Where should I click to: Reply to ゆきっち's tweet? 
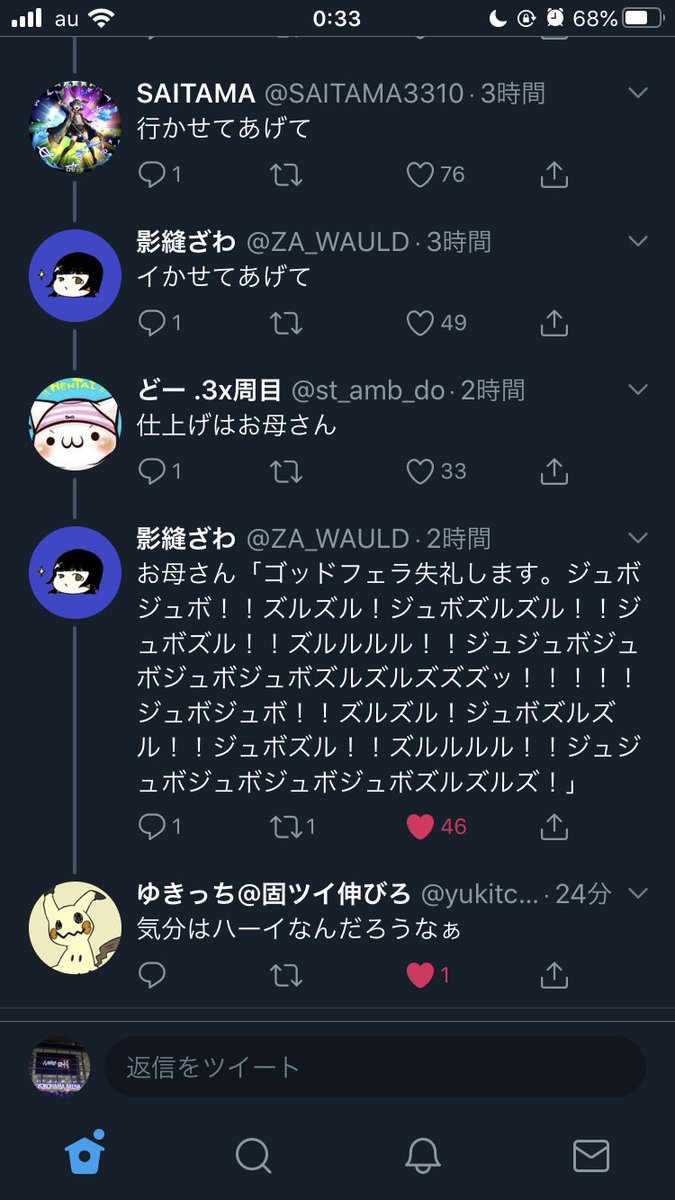(151, 975)
